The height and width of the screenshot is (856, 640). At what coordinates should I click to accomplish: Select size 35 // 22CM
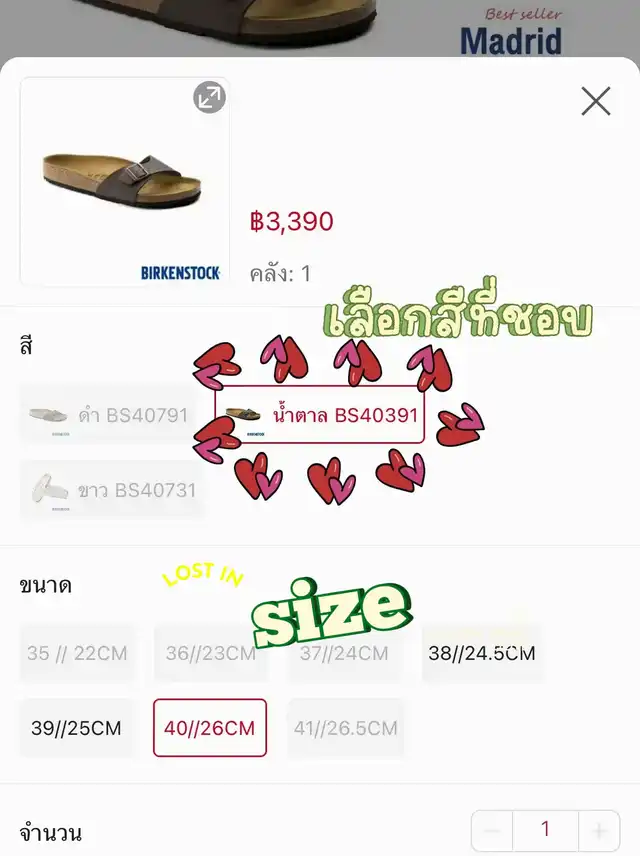77,653
